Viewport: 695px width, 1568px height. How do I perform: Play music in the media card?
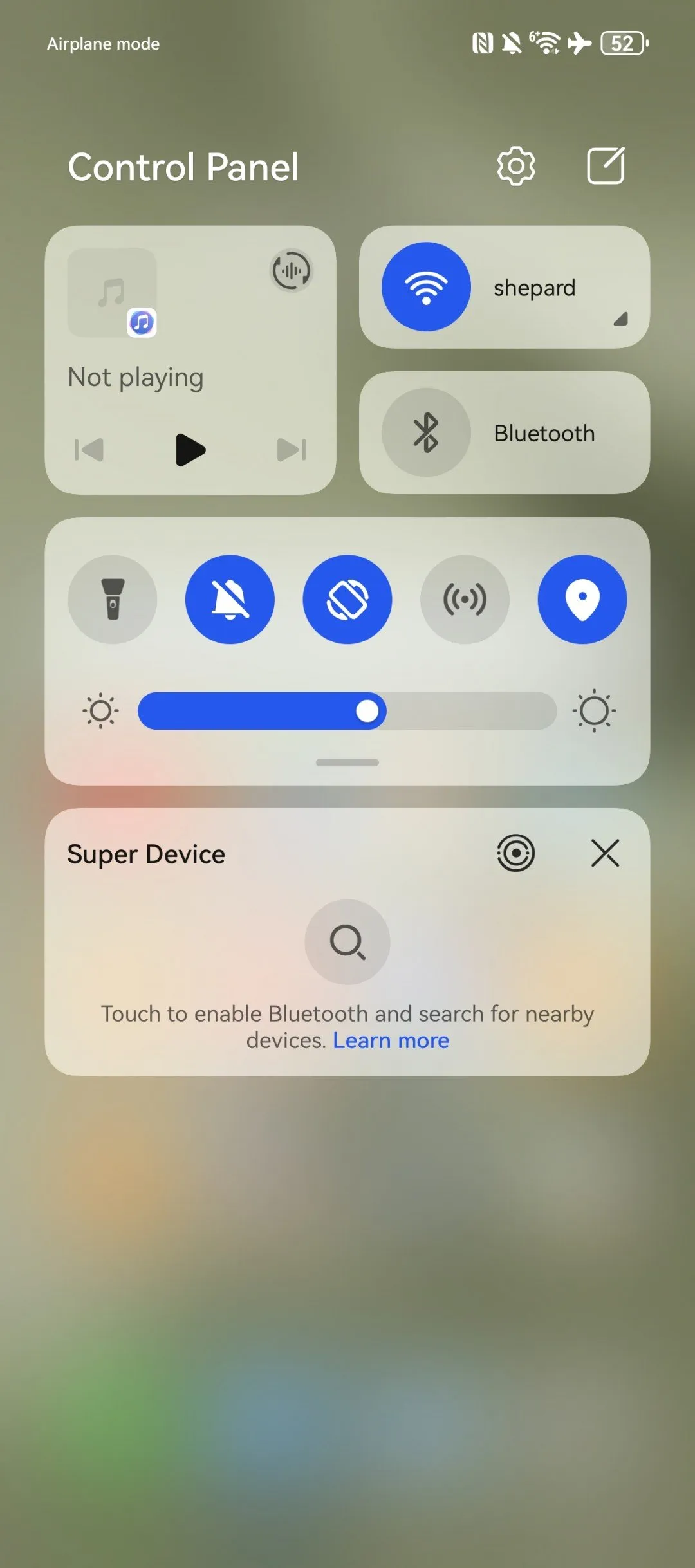(x=190, y=449)
